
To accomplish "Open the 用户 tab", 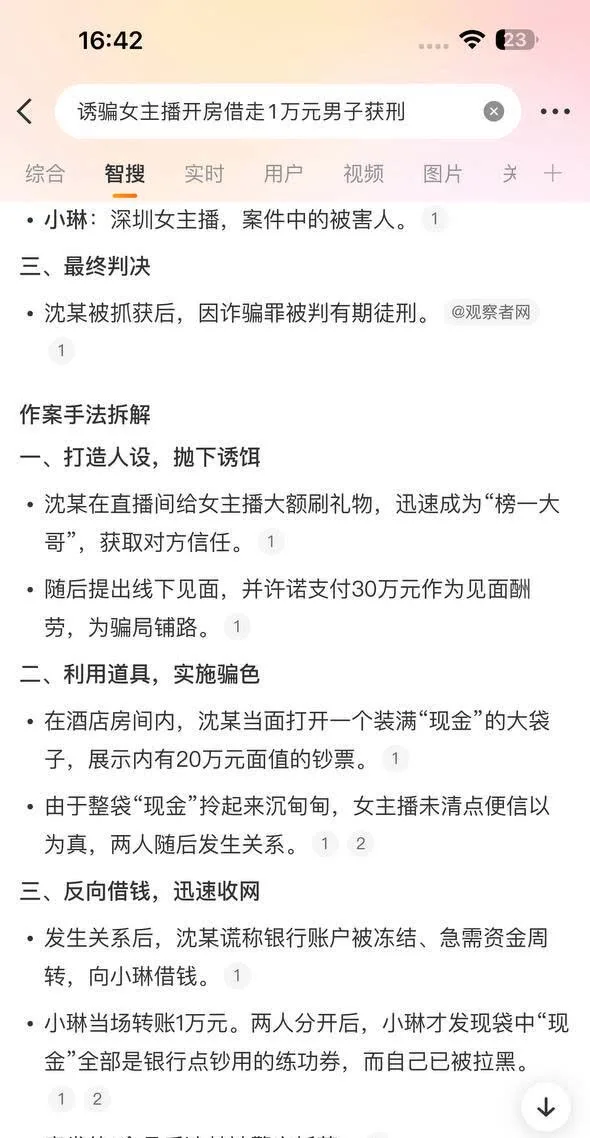I will tap(283, 173).
